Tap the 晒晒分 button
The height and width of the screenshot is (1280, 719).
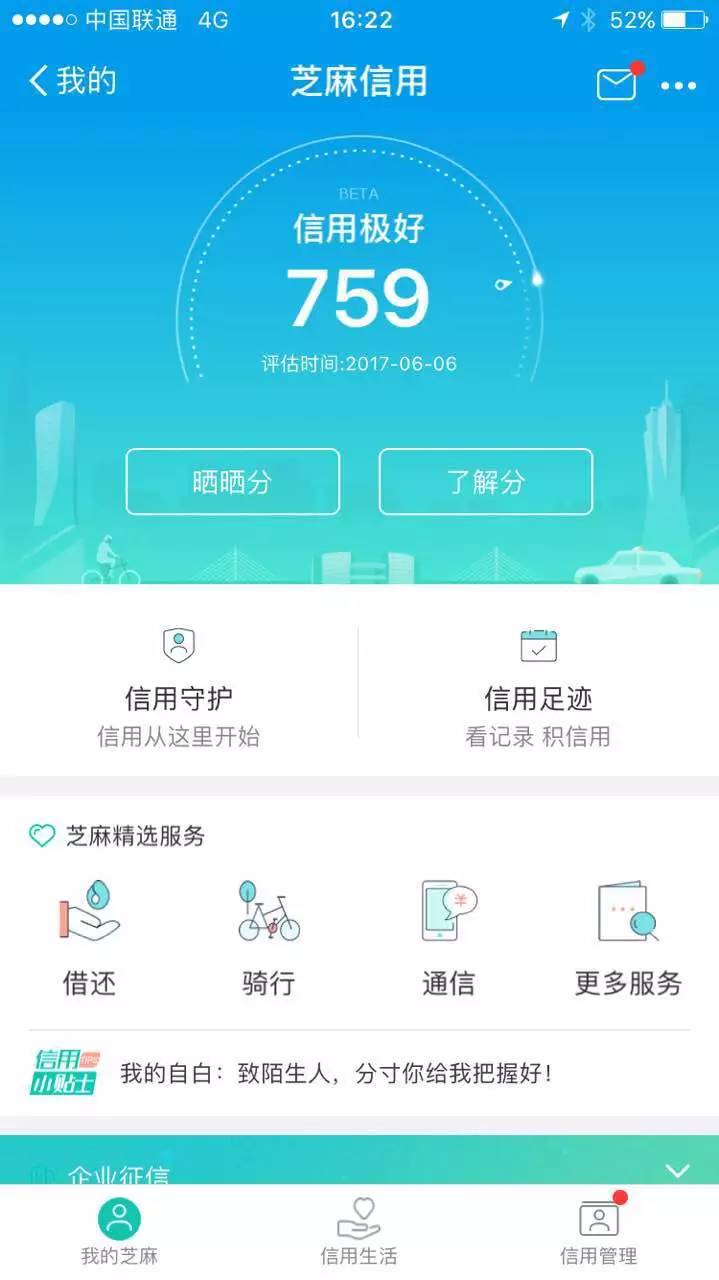coord(232,482)
